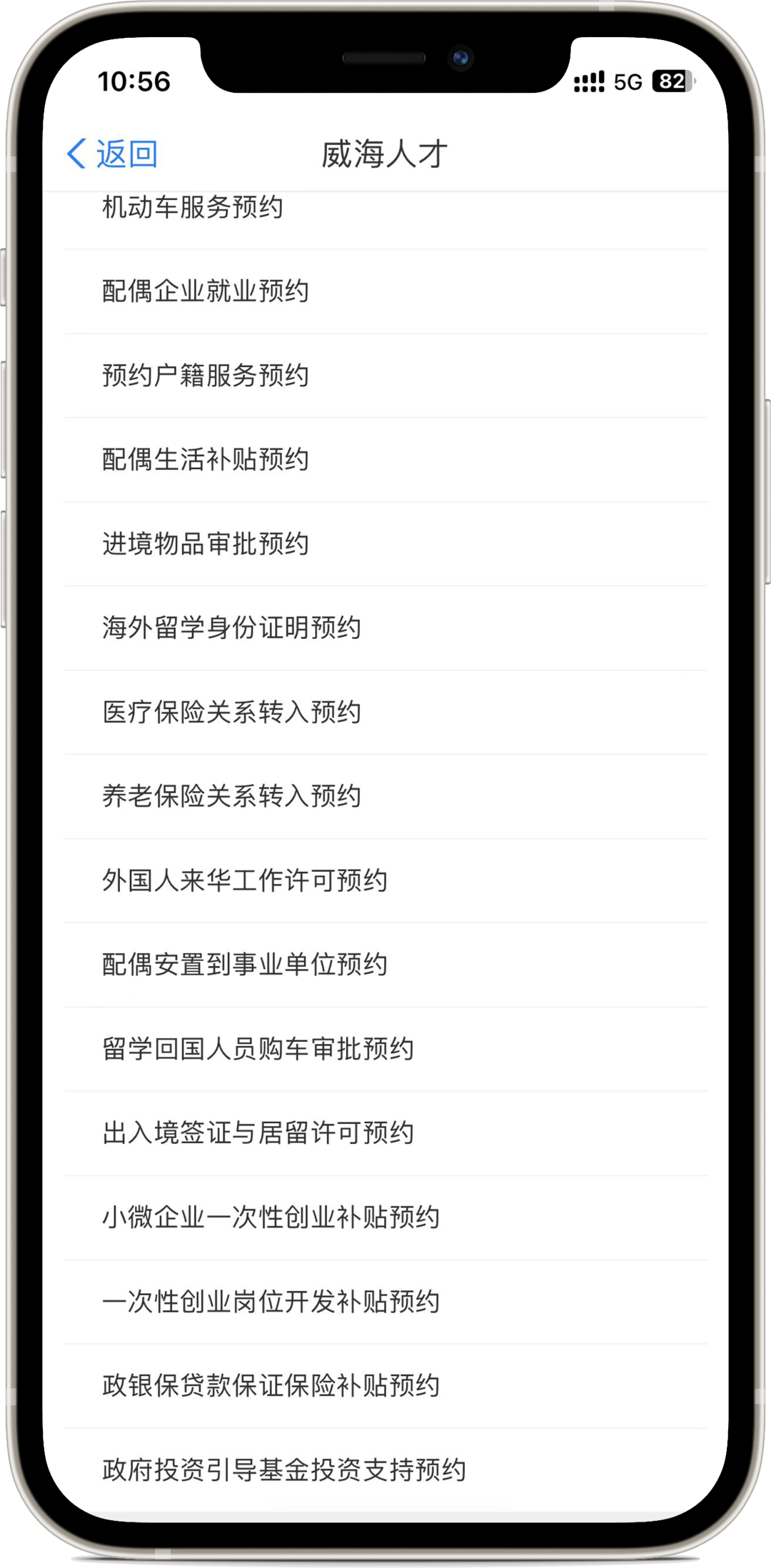Viewport: 771px width, 1568px height.
Task: Tap the 返回 back button
Action: tap(112, 154)
